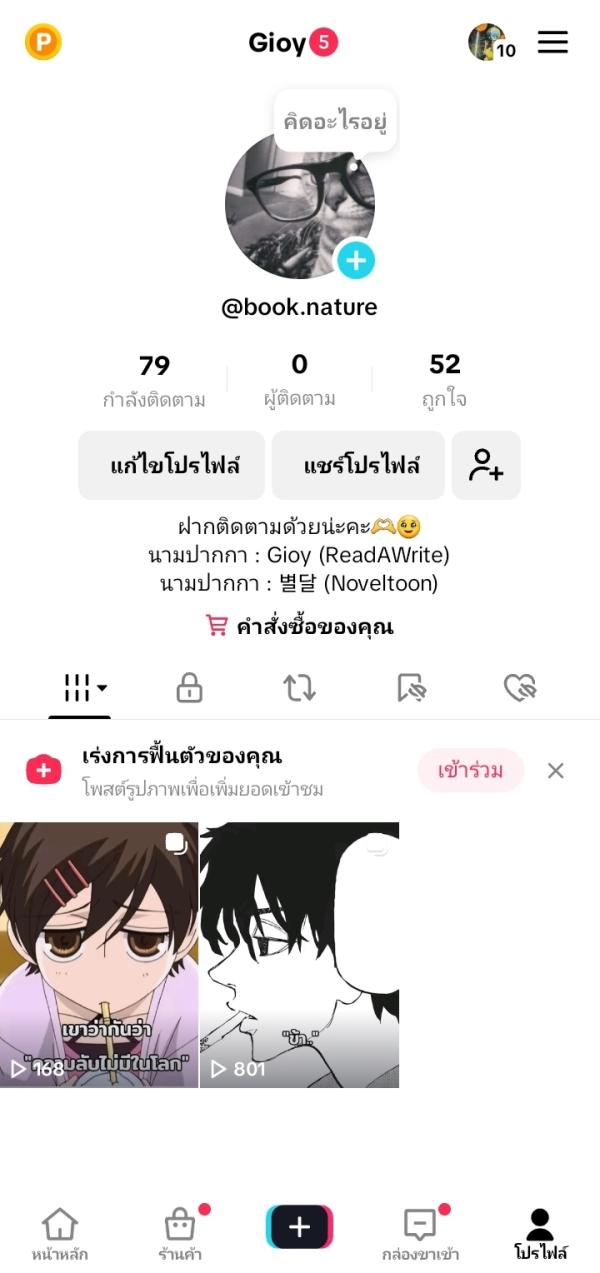
Task: Play the video with 801 views
Action: 299,954
